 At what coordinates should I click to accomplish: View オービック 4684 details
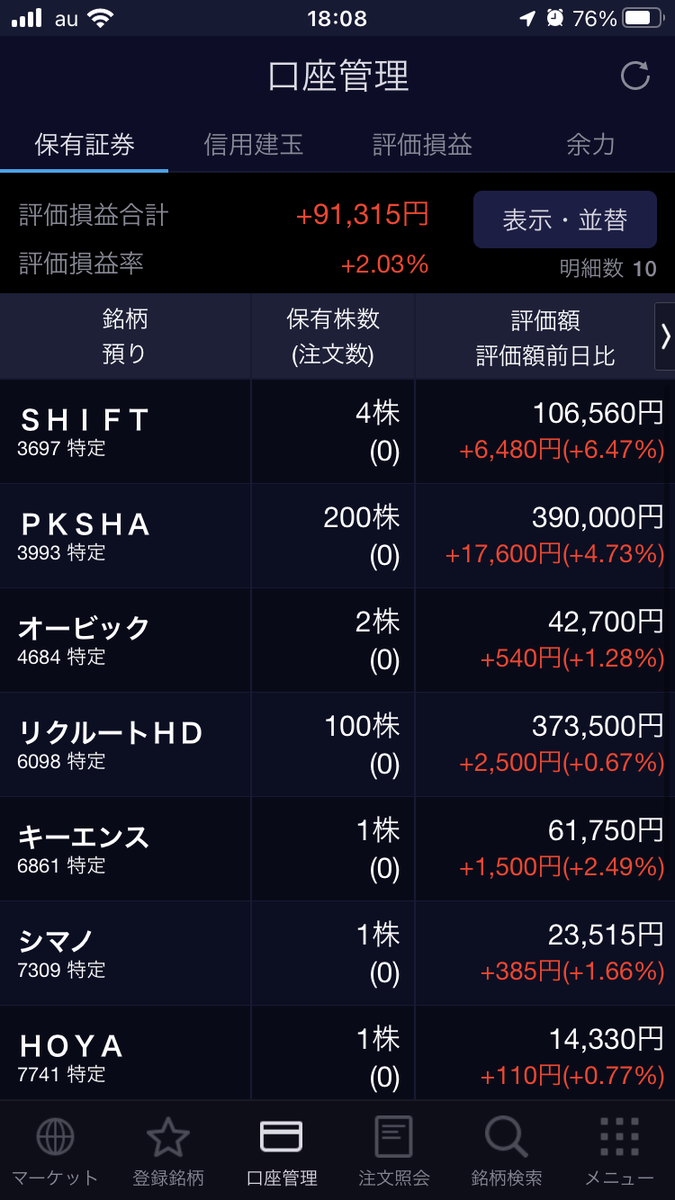(x=85, y=639)
